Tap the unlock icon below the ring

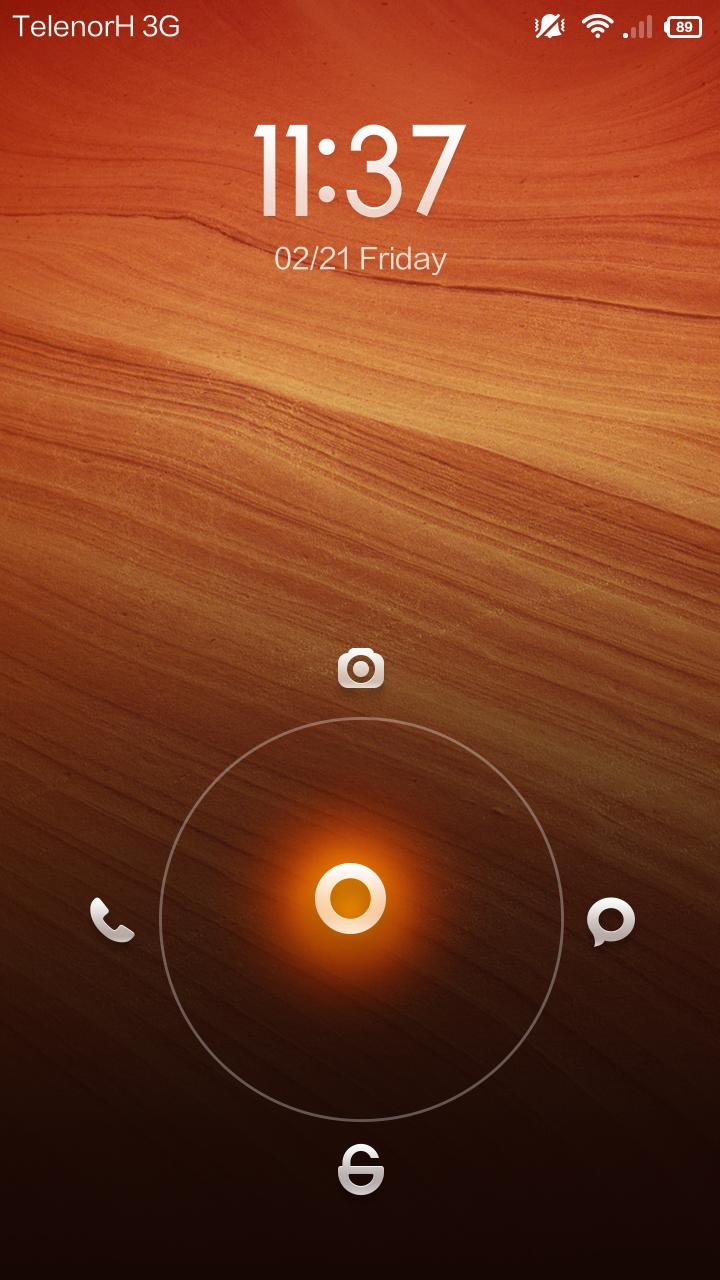361,1170
